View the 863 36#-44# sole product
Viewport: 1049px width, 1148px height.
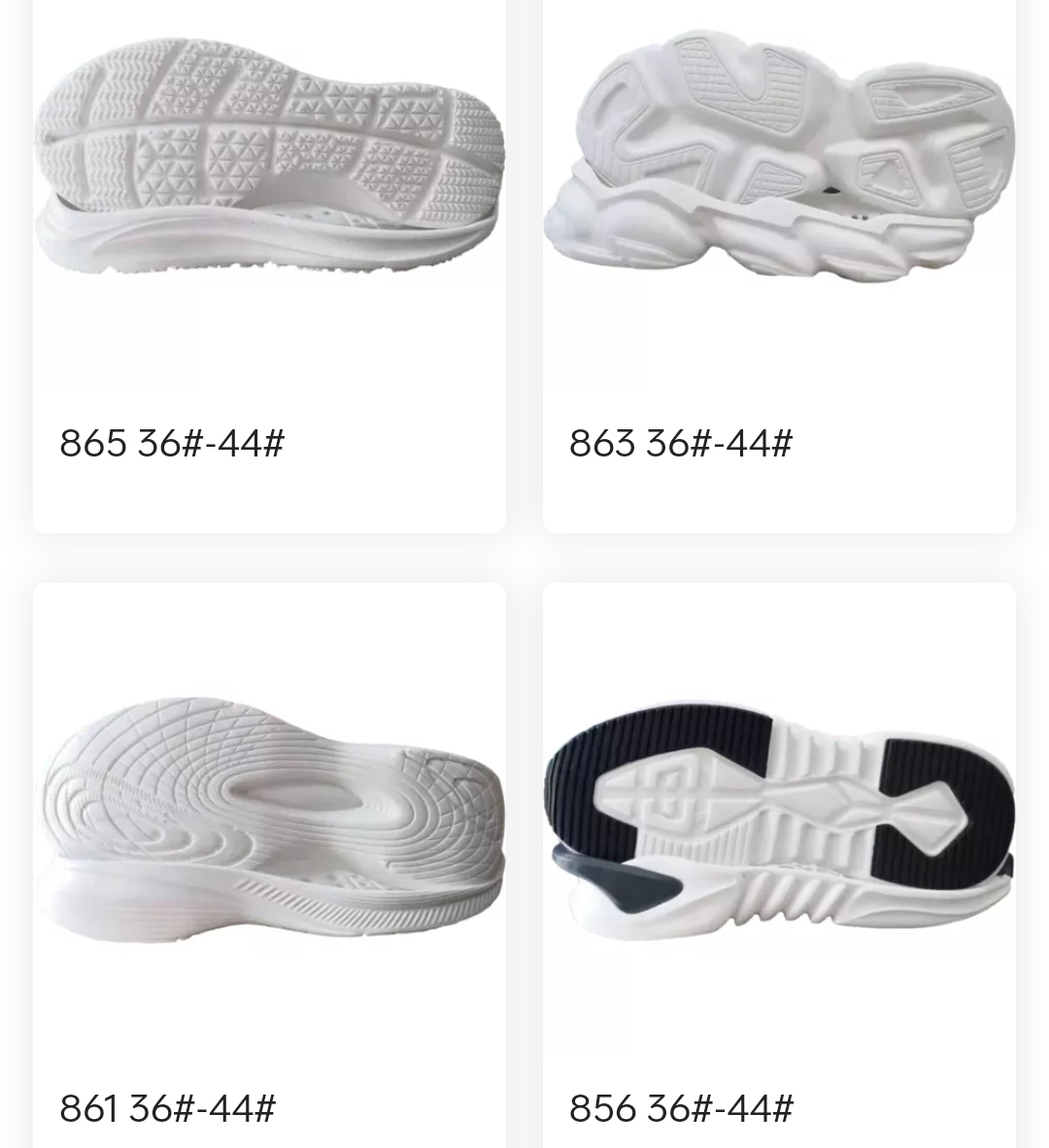(x=779, y=262)
